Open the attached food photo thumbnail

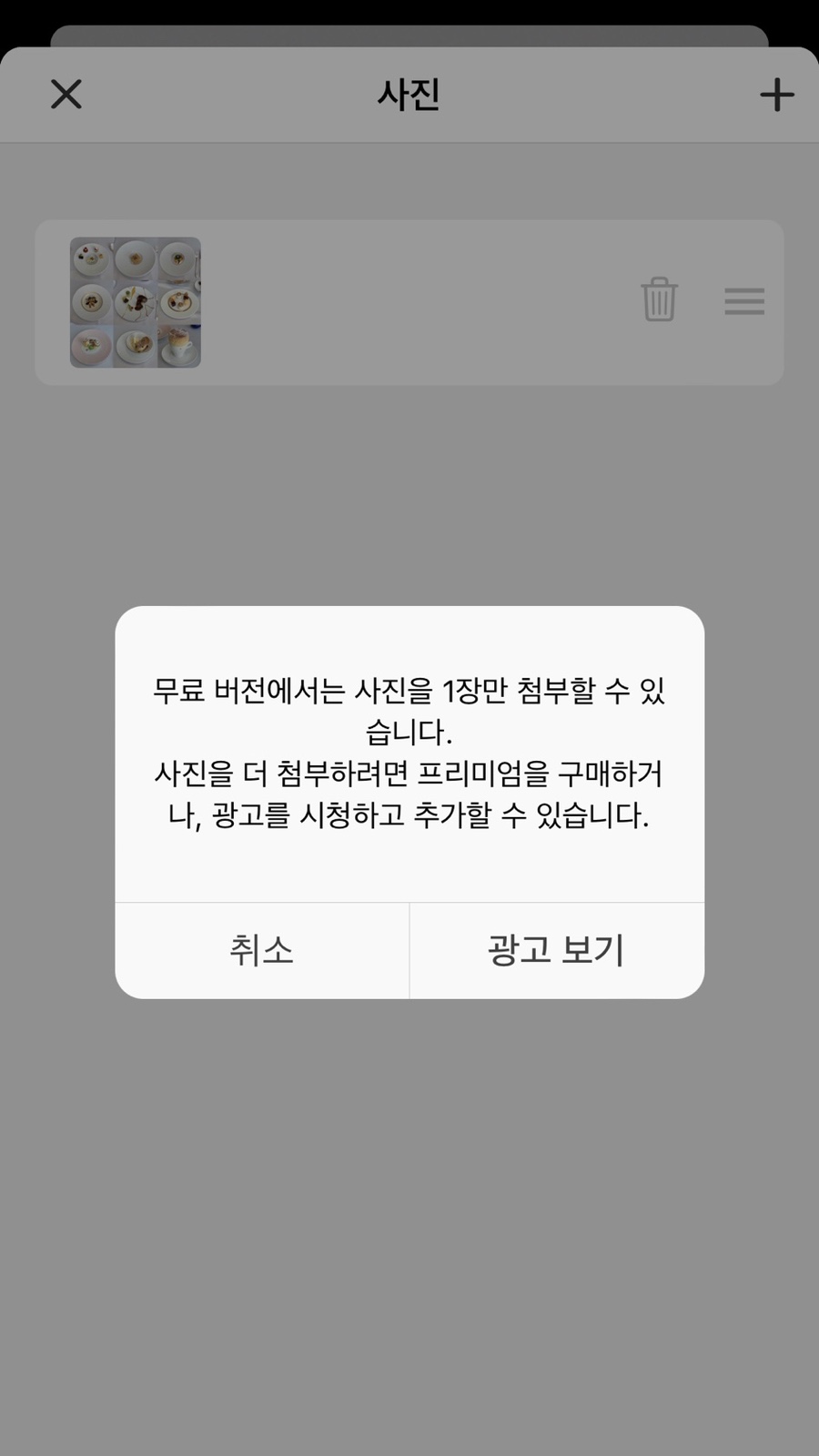[136, 302]
